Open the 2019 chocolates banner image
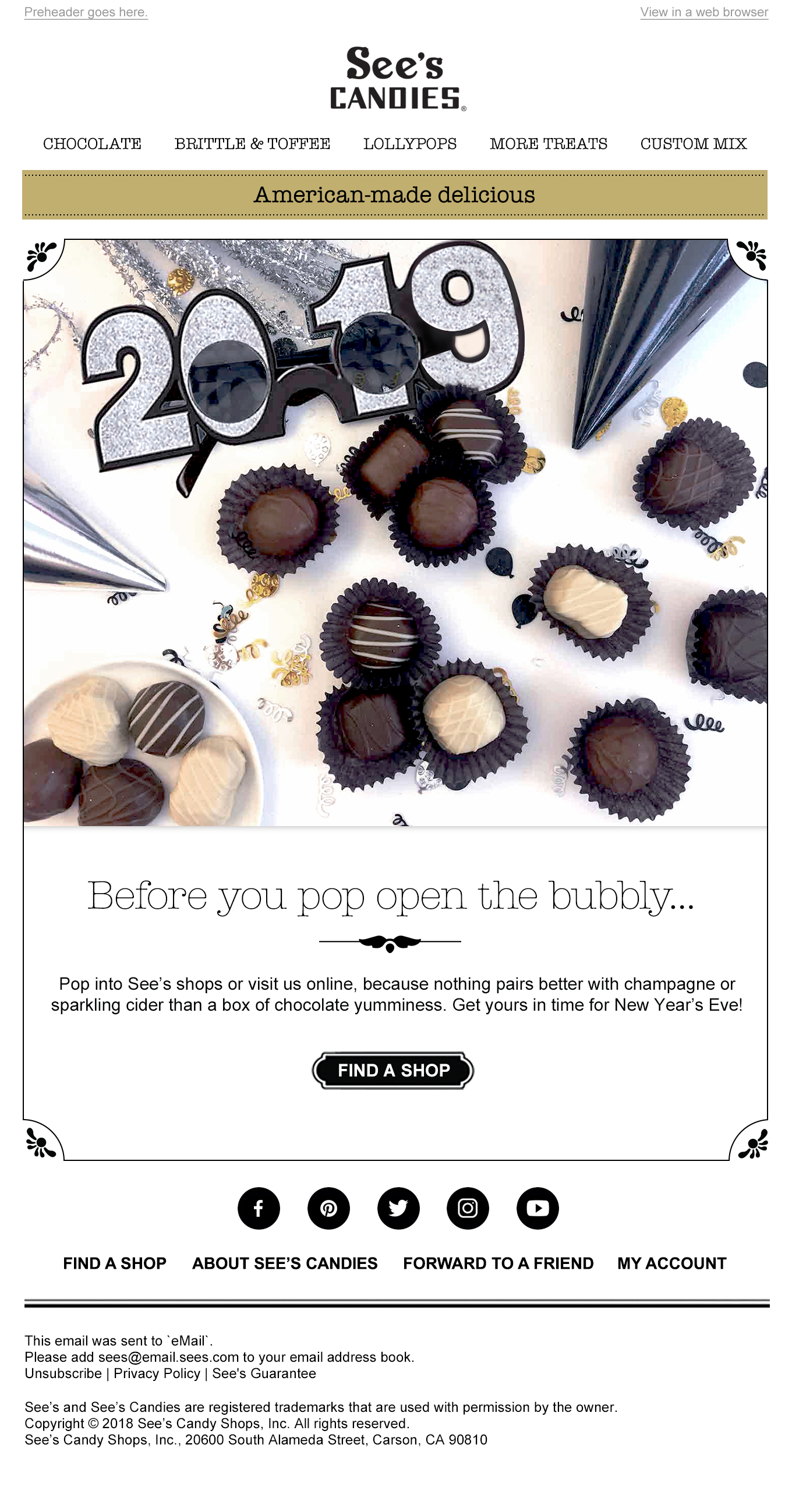This screenshot has height=1512, width=792. pos(394,532)
